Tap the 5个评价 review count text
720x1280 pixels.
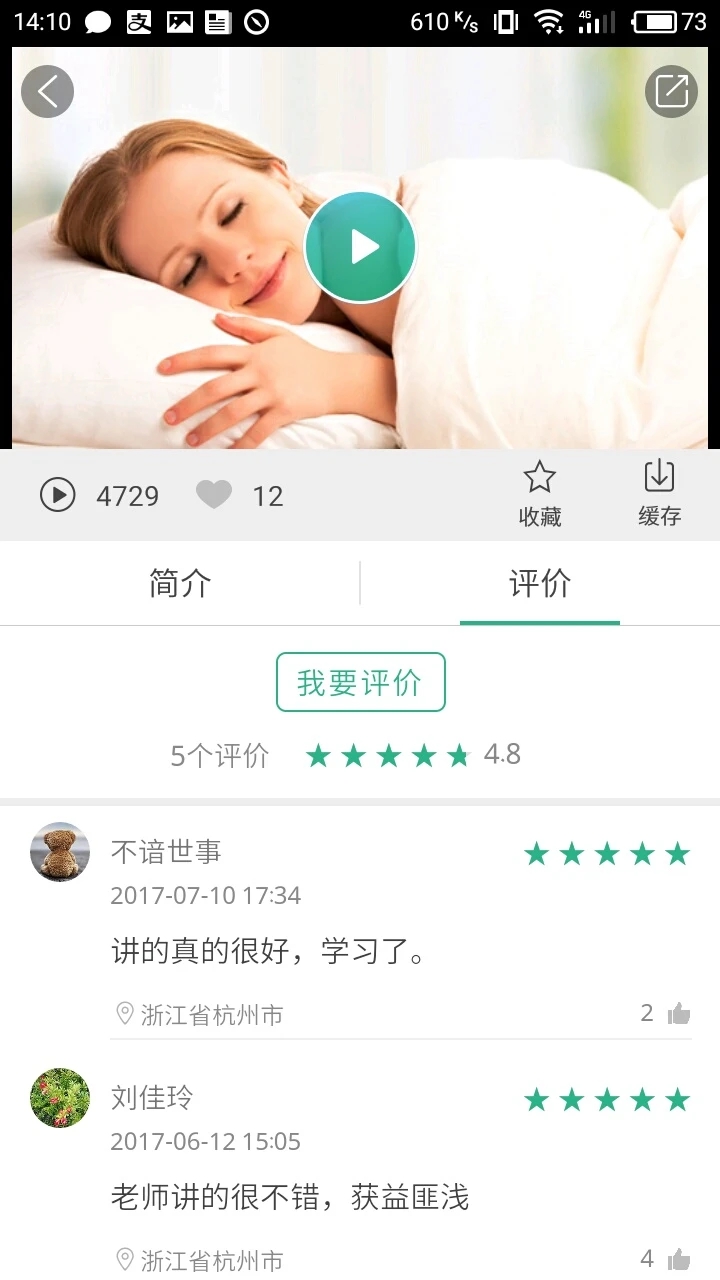tap(218, 755)
